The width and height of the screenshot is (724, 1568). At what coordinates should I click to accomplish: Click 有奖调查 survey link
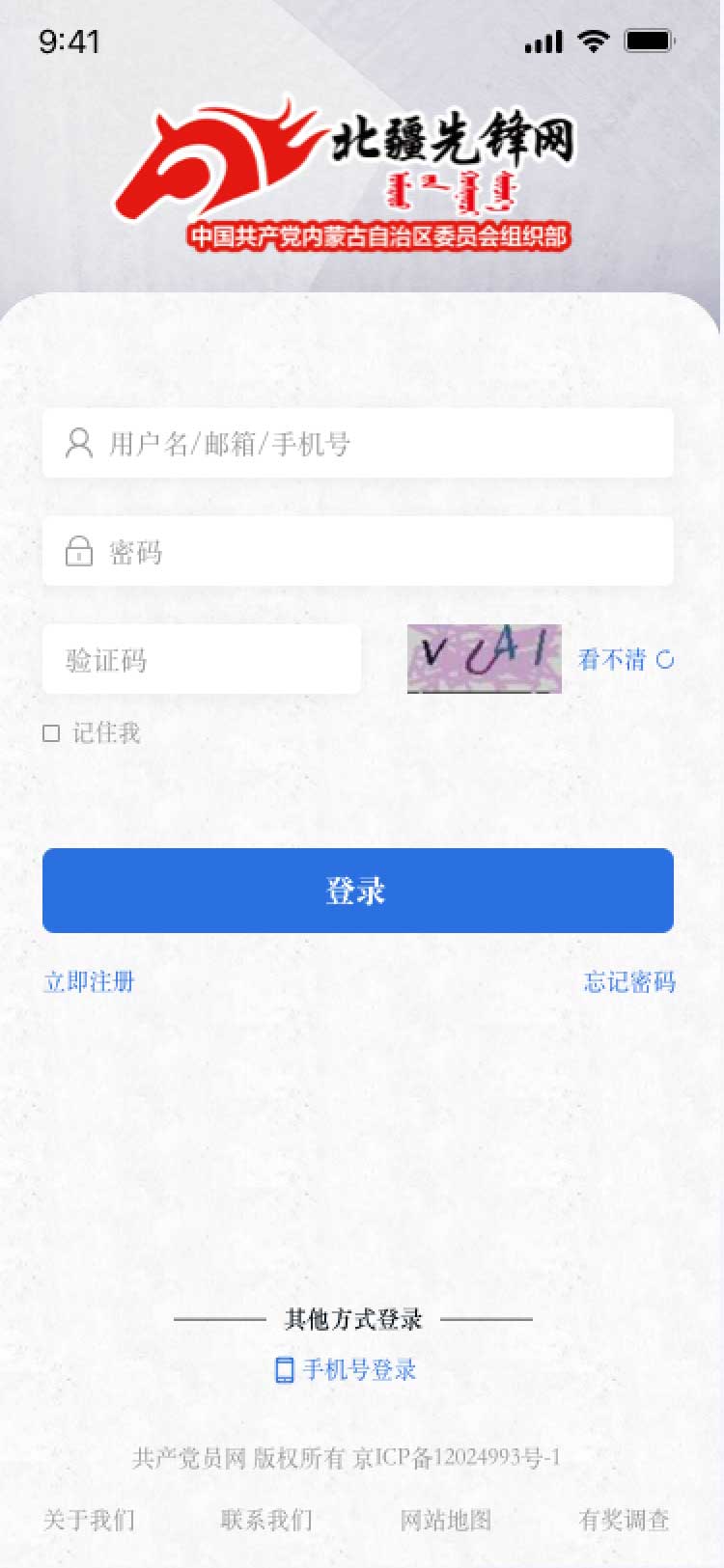tap(625, 1520)
